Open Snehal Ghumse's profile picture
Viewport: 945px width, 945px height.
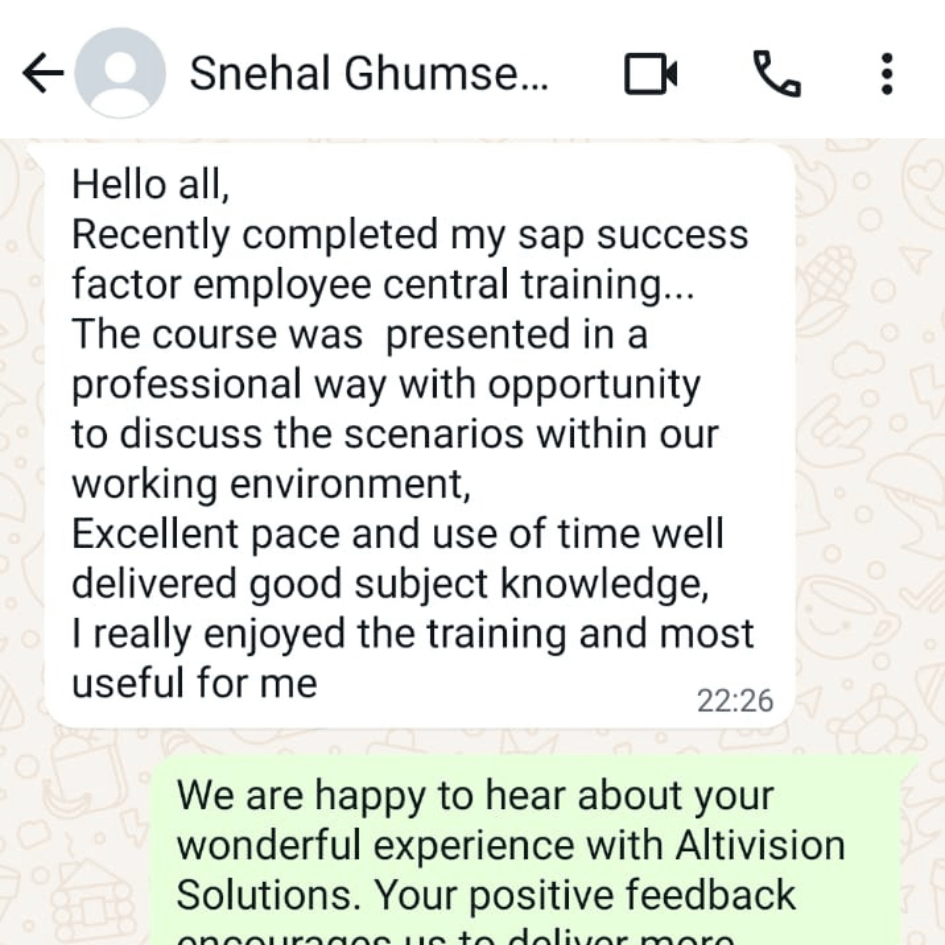121,73
